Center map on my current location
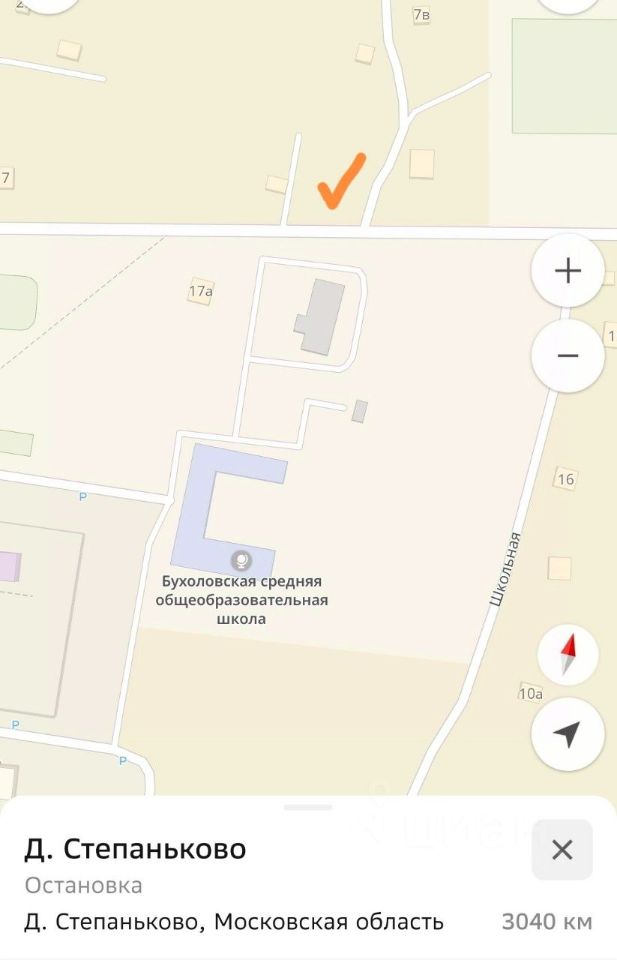 [567, 734]
